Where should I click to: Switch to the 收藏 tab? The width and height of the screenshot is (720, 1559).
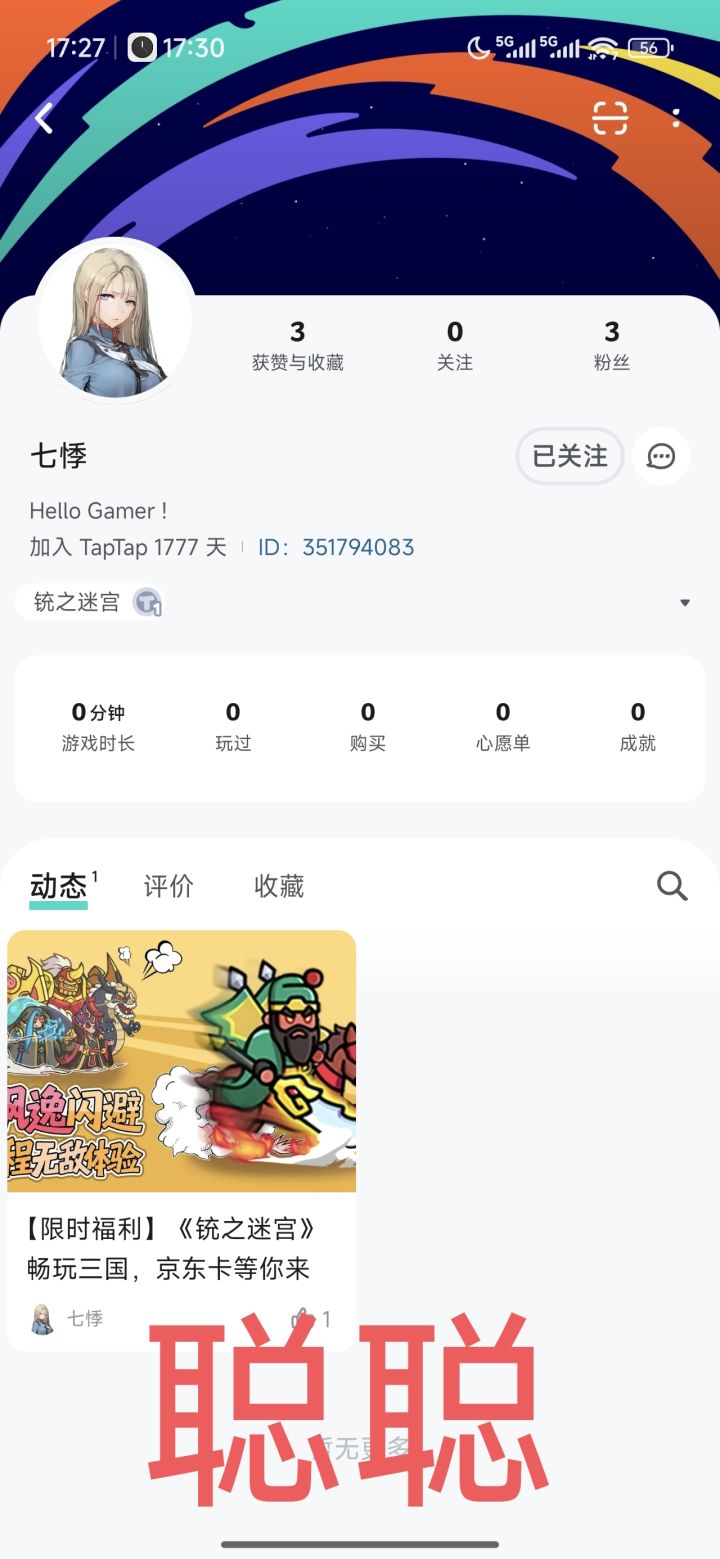point(277,886)
